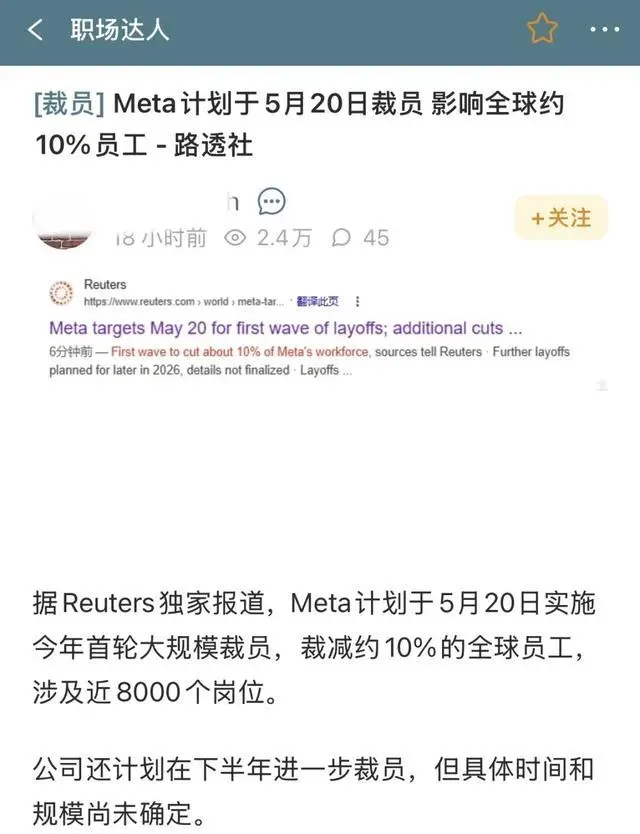Message the author via the chat bubble icon
This screenshot has width=640, height=834.
pyautogui.click(x=271, y=201)
